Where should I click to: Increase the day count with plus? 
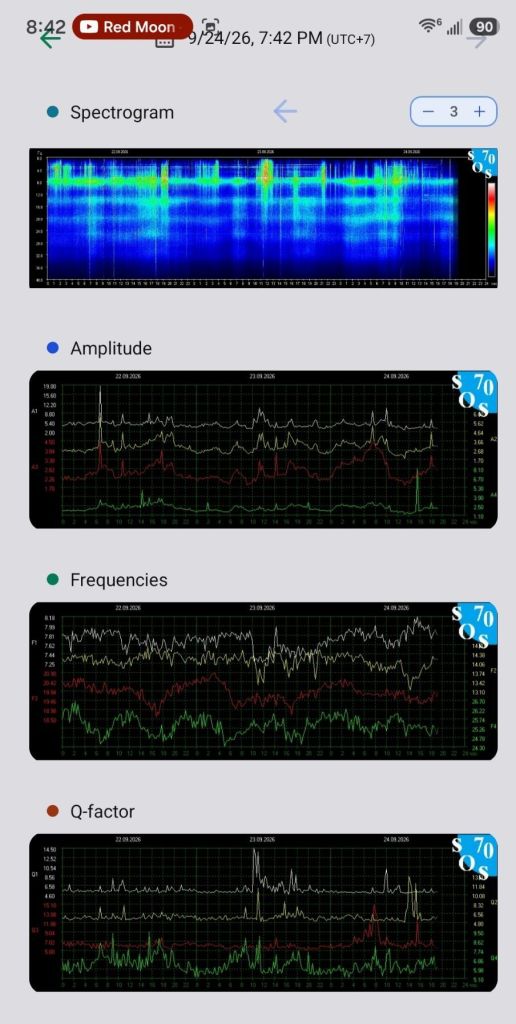tap(480, 112)
